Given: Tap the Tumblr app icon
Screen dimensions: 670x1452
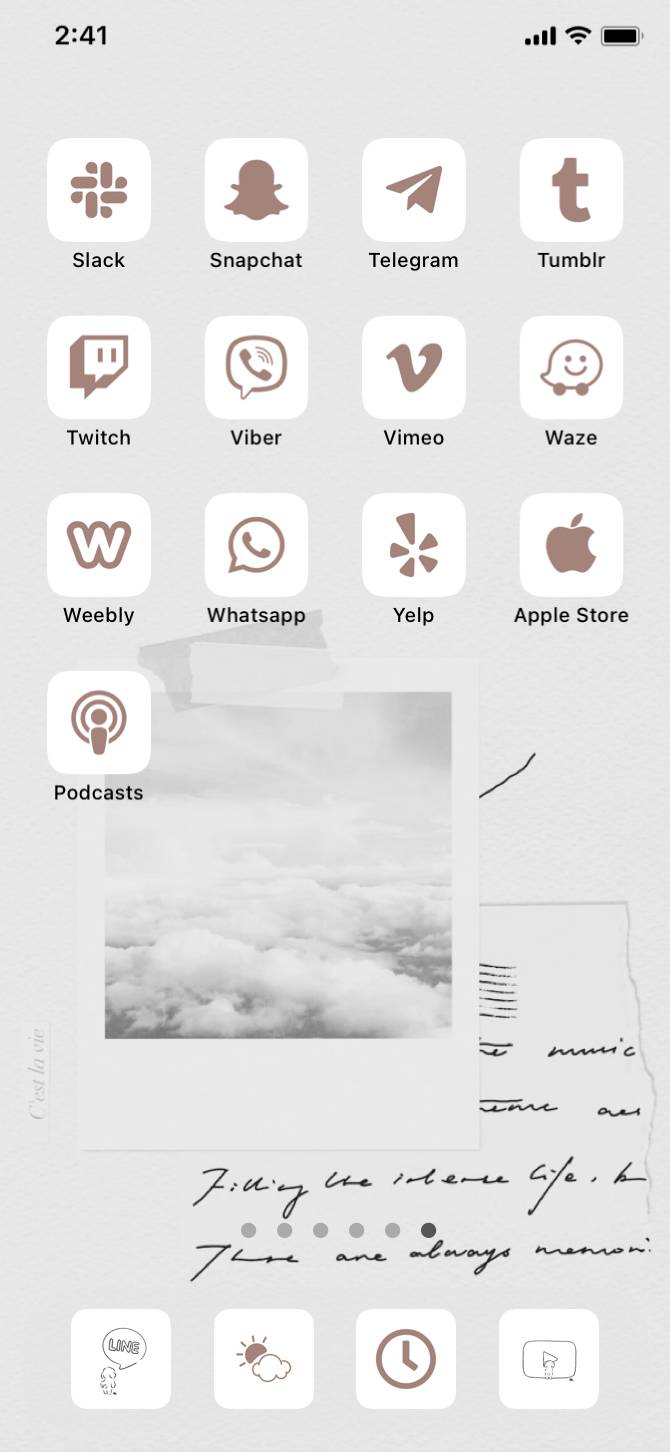Looking at the screenshot, I should pos(571,190).
